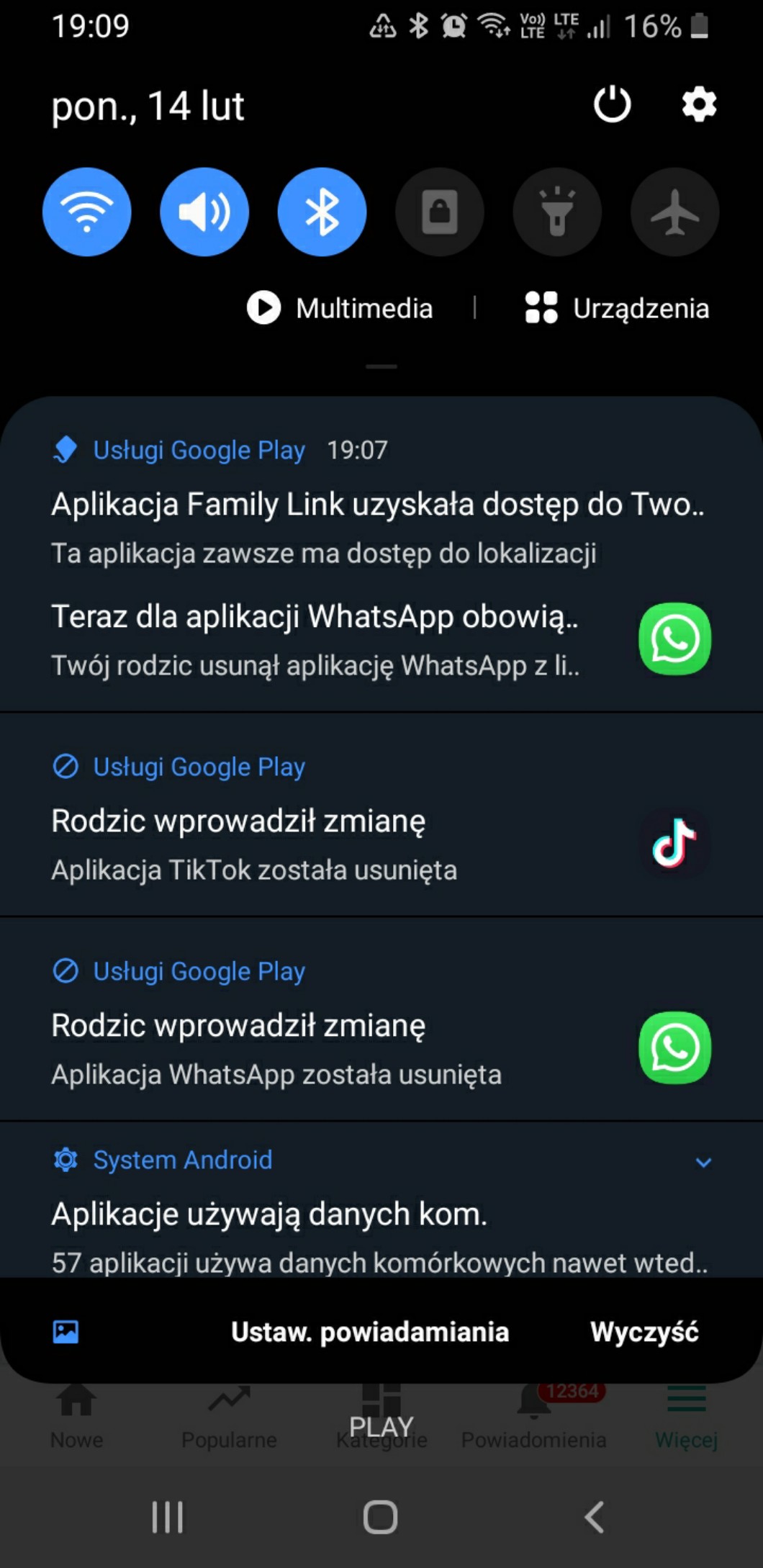This screenshot has width=763, height=1568.
Task: Open 'Ustaw. powiadamiania' notification settings
Action: pos(369,1332)
